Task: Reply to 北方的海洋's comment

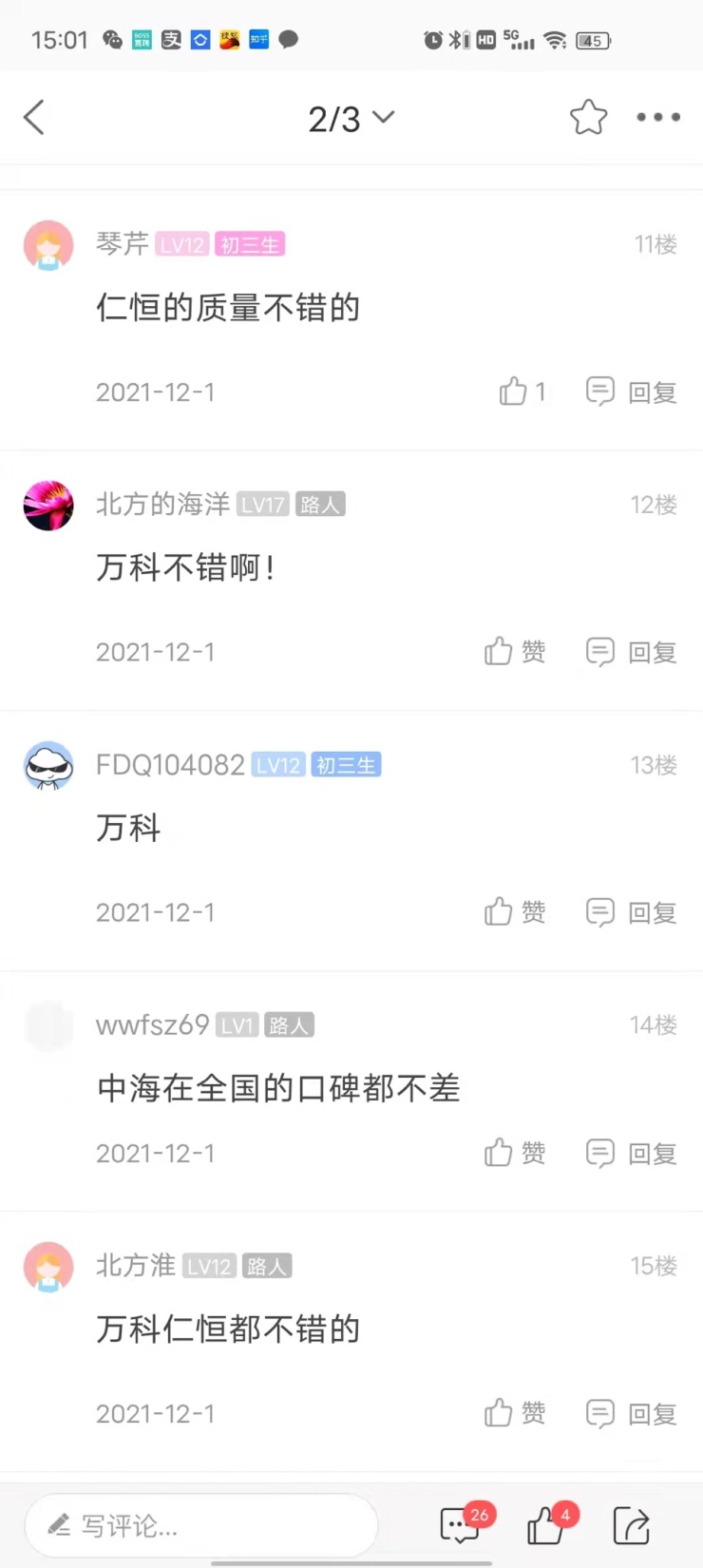Action: coord(632,652)
